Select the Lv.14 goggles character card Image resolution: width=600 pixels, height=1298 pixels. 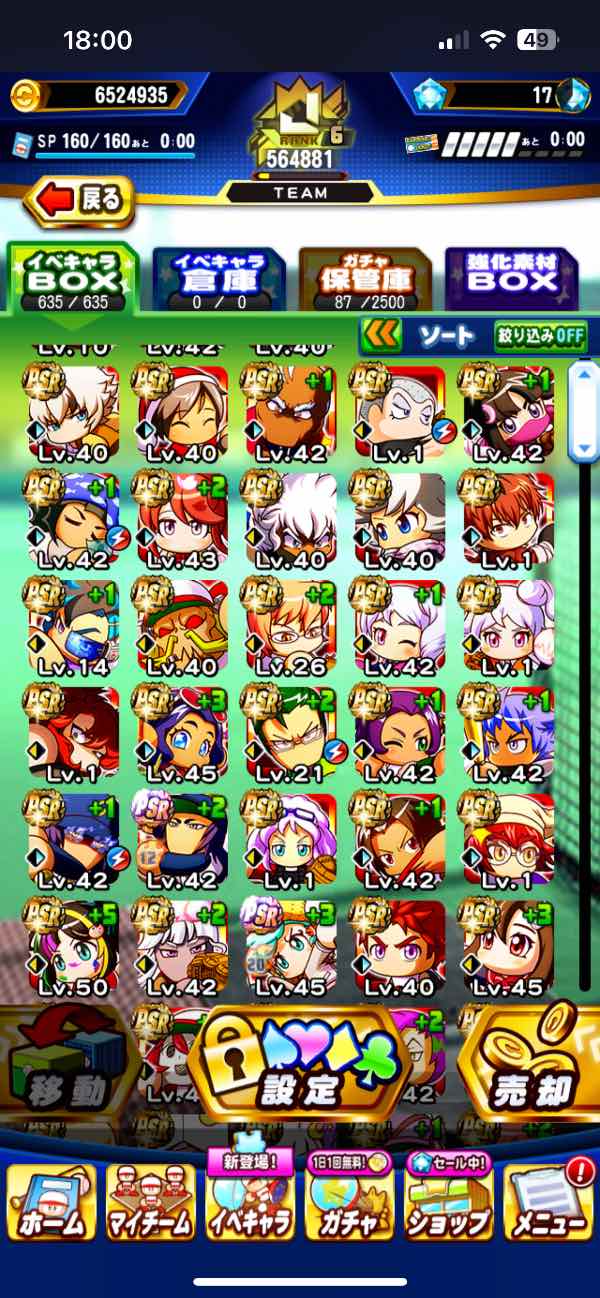click(x=72, y=627)
